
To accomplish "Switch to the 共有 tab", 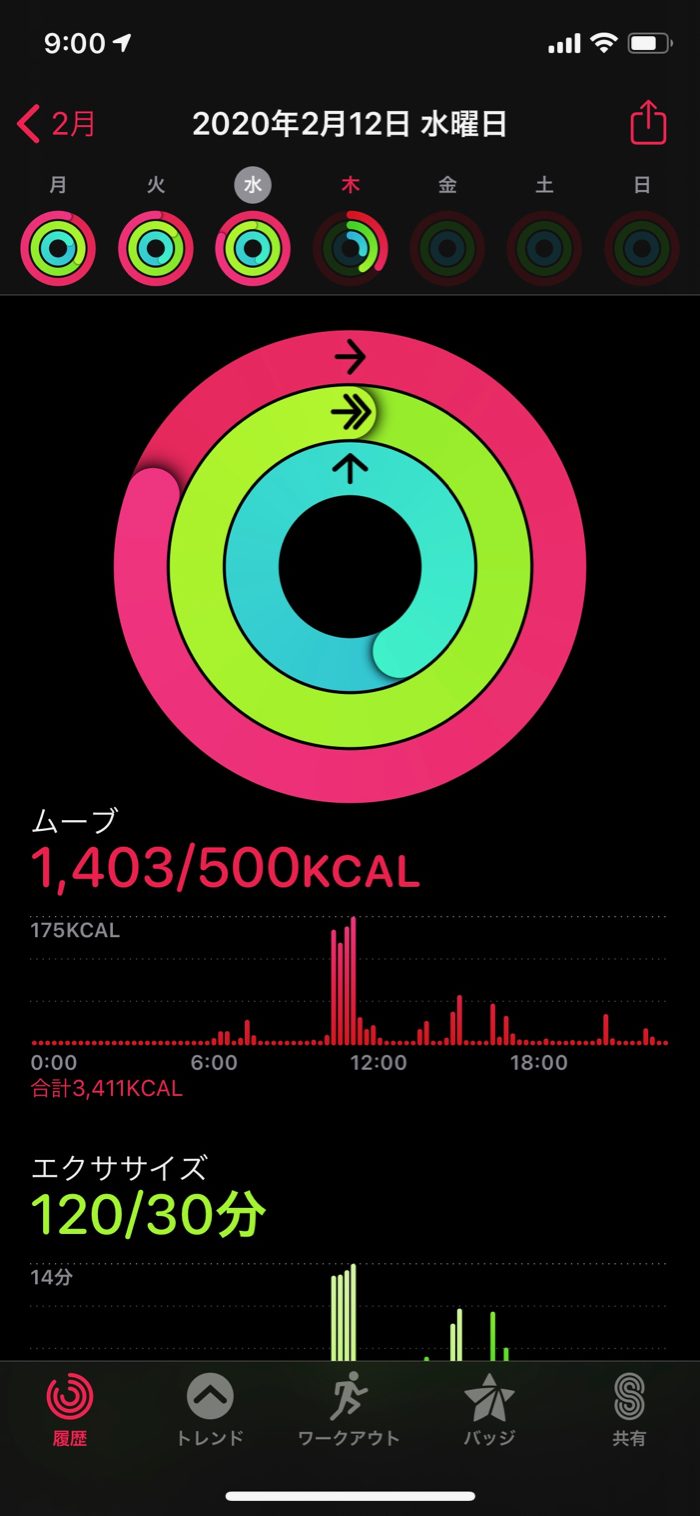I will (629, 1410).
